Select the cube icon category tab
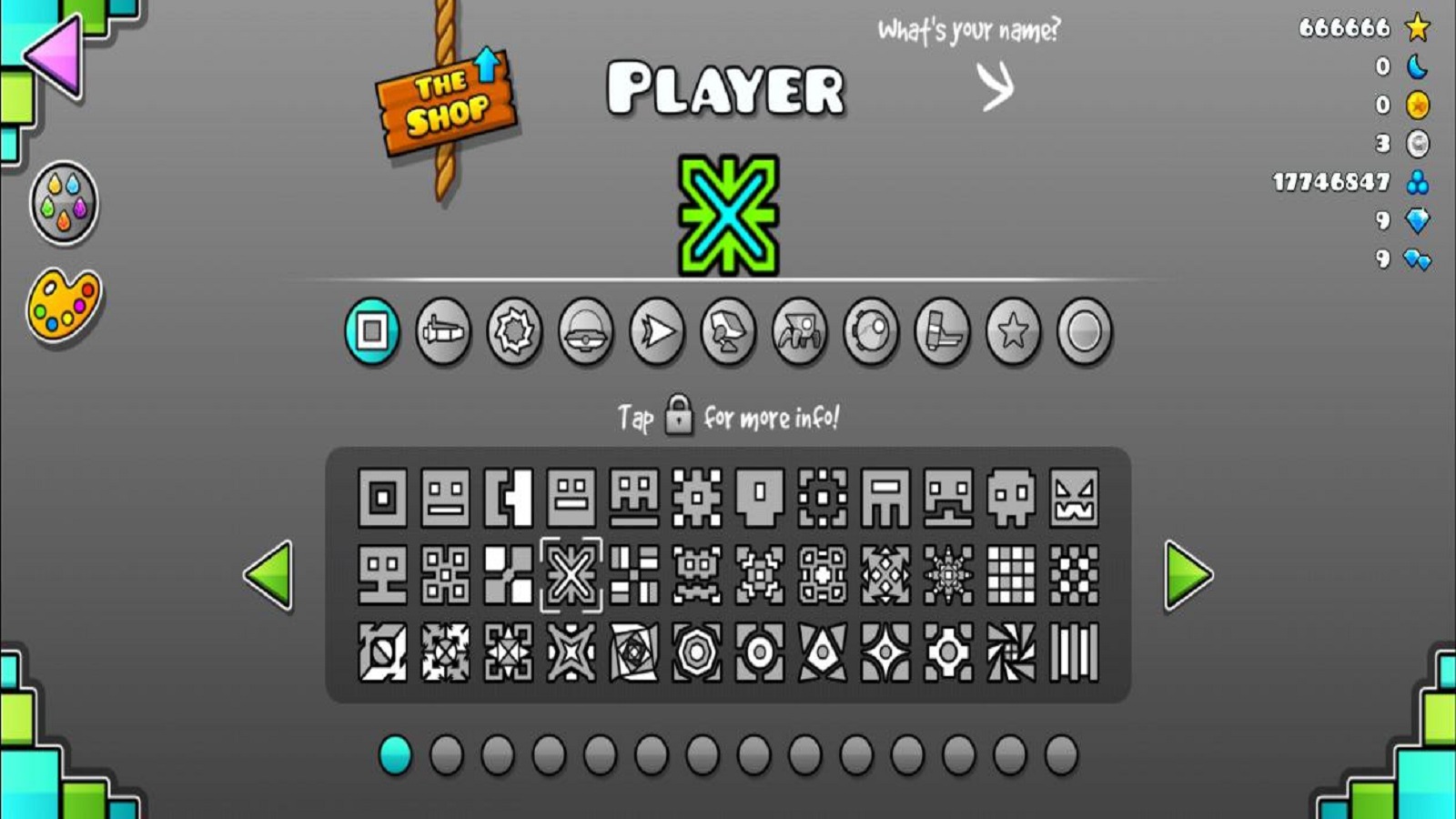 (x=372, y=331)
